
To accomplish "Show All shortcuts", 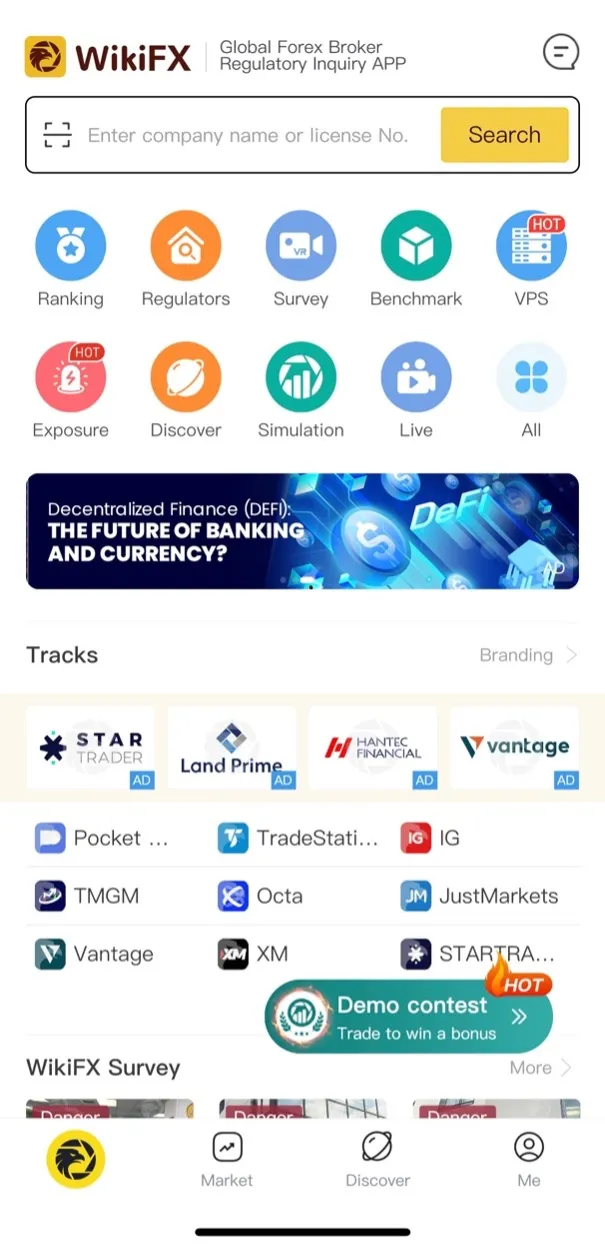I will (x=531, y=391).
